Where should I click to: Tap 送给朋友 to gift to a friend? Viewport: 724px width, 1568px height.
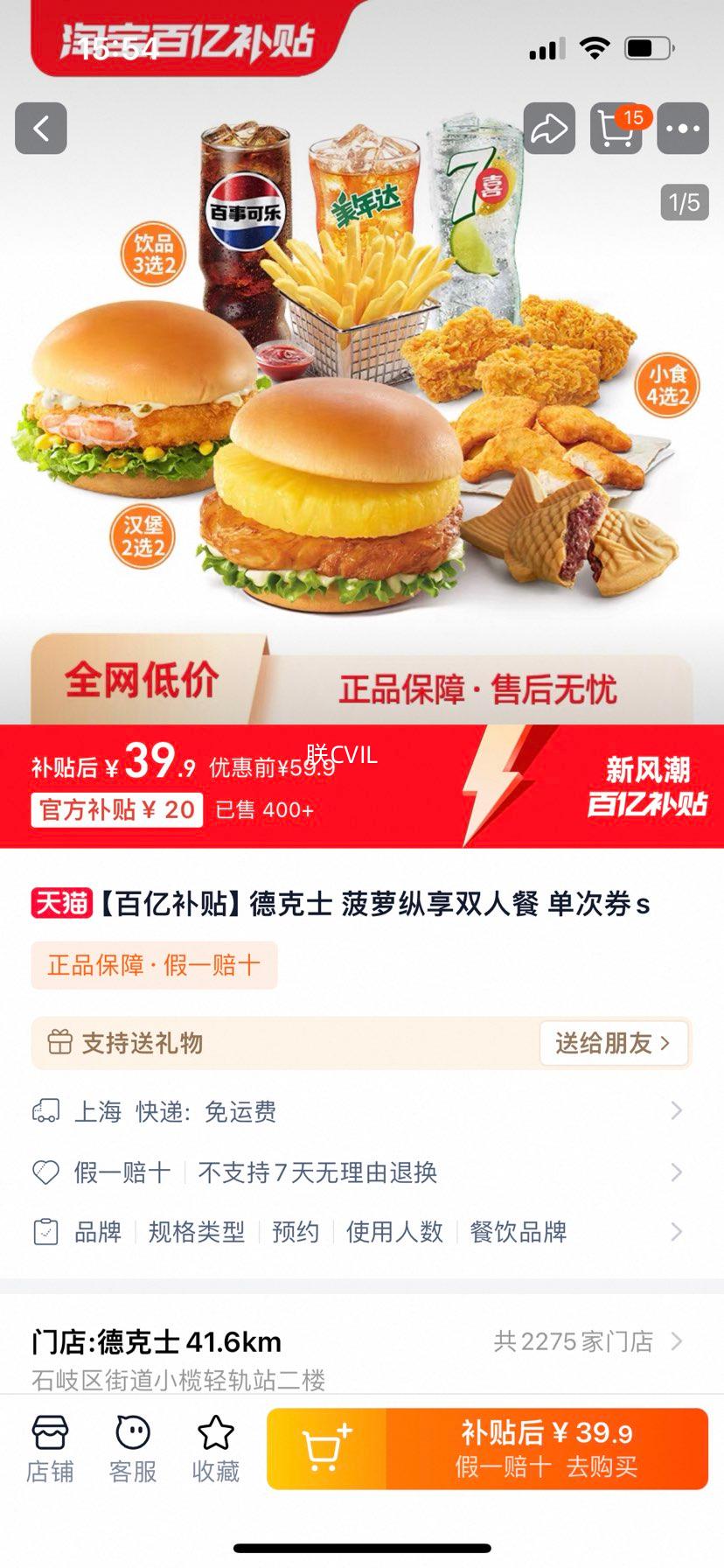pos(613,1043)
